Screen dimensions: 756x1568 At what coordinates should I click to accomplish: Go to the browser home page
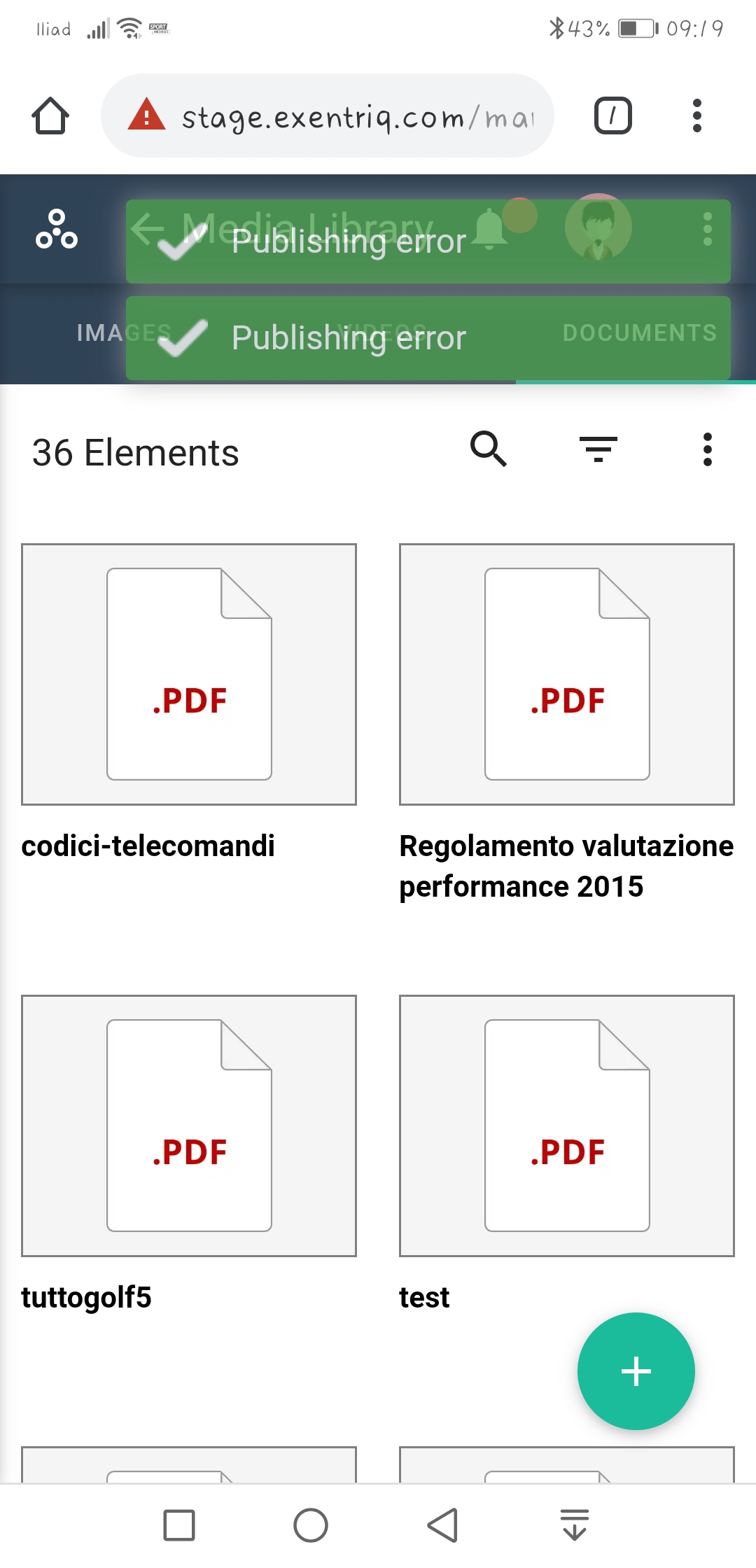pos(50,115)
